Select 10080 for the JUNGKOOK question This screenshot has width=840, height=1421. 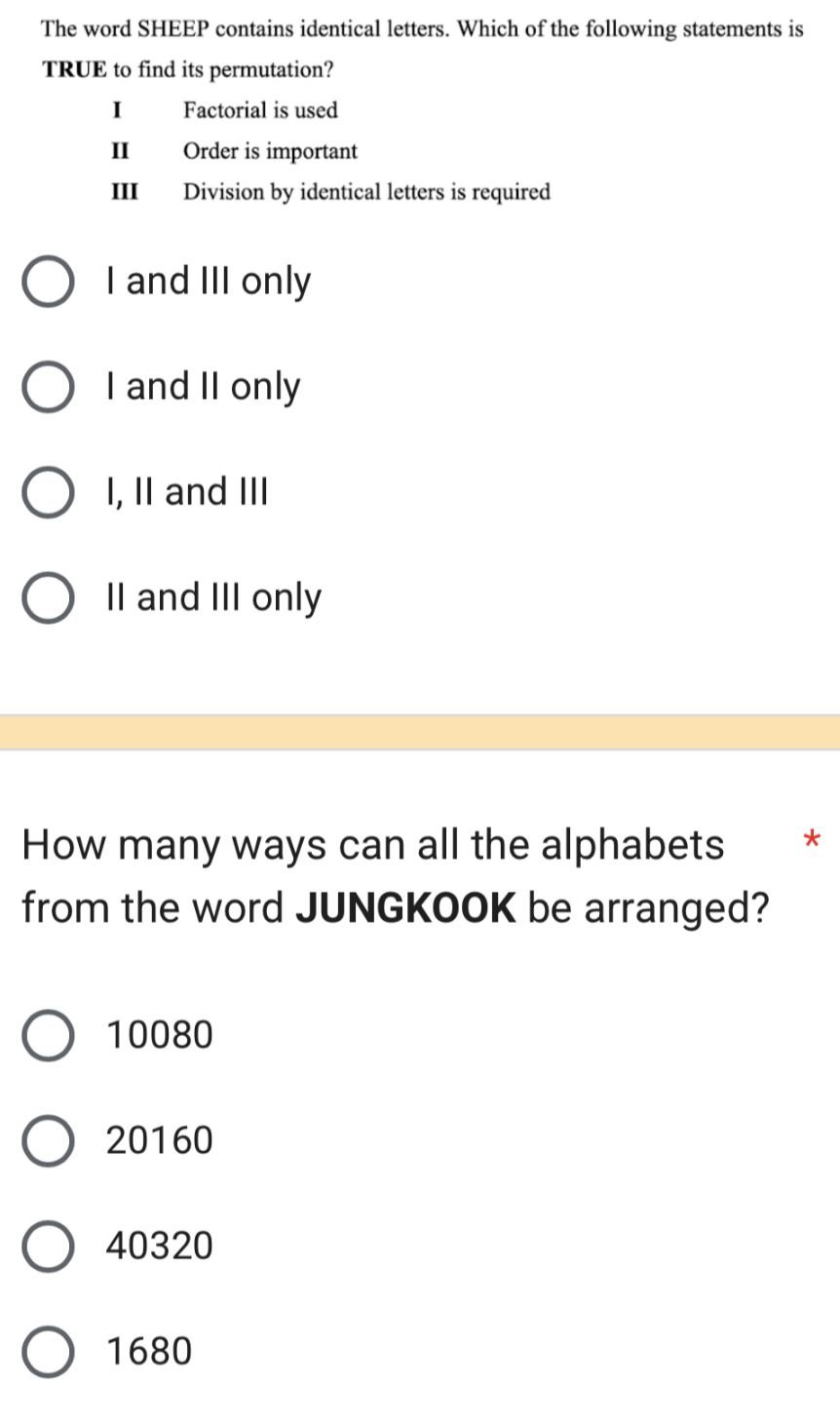tap(48, 1035)
